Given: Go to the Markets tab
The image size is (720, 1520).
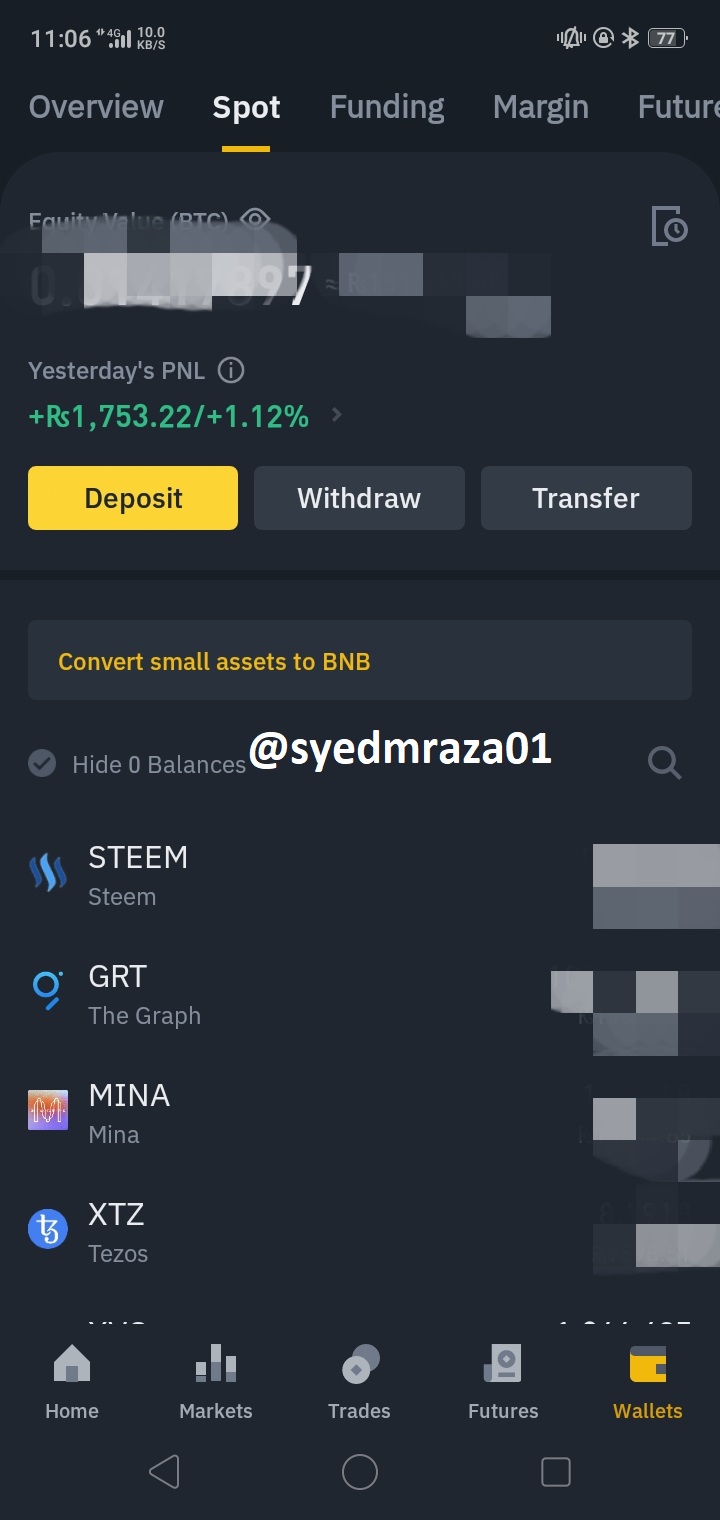Looking at the screenshot, I should pyautogui.click(x=216, y=1384).
